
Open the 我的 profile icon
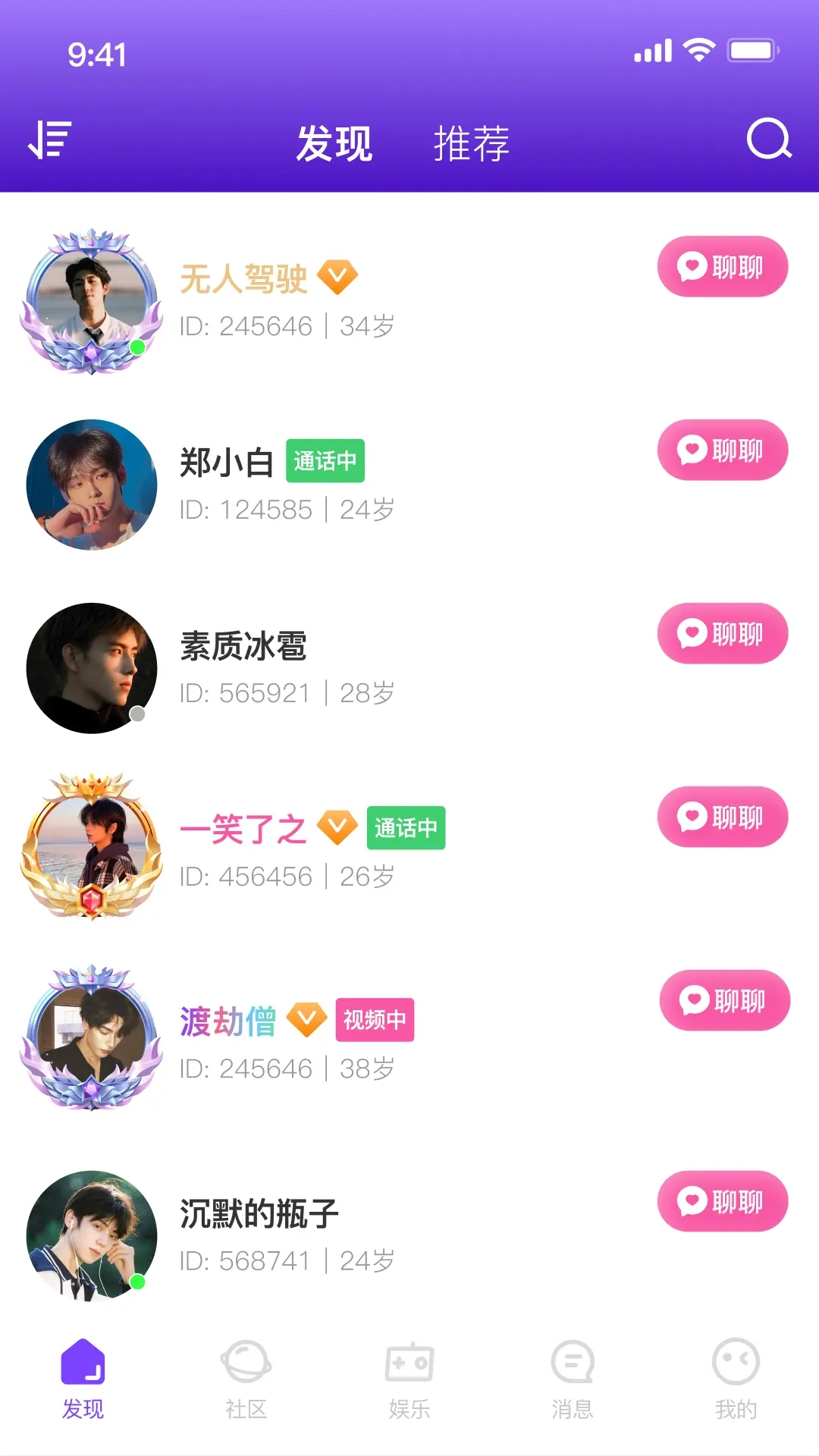736,1371
